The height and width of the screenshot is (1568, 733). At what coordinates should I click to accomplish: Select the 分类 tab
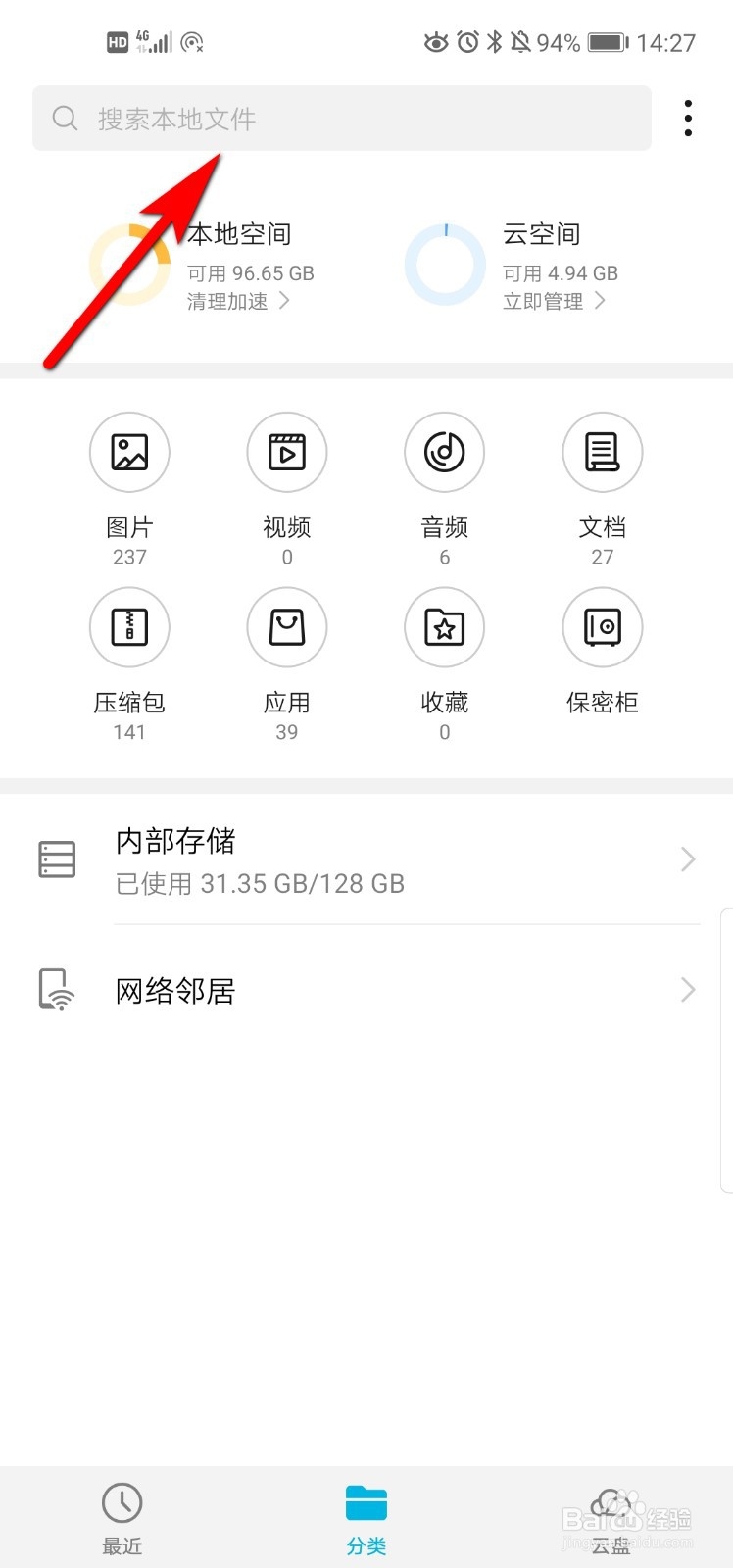[x=366, y=1518]
